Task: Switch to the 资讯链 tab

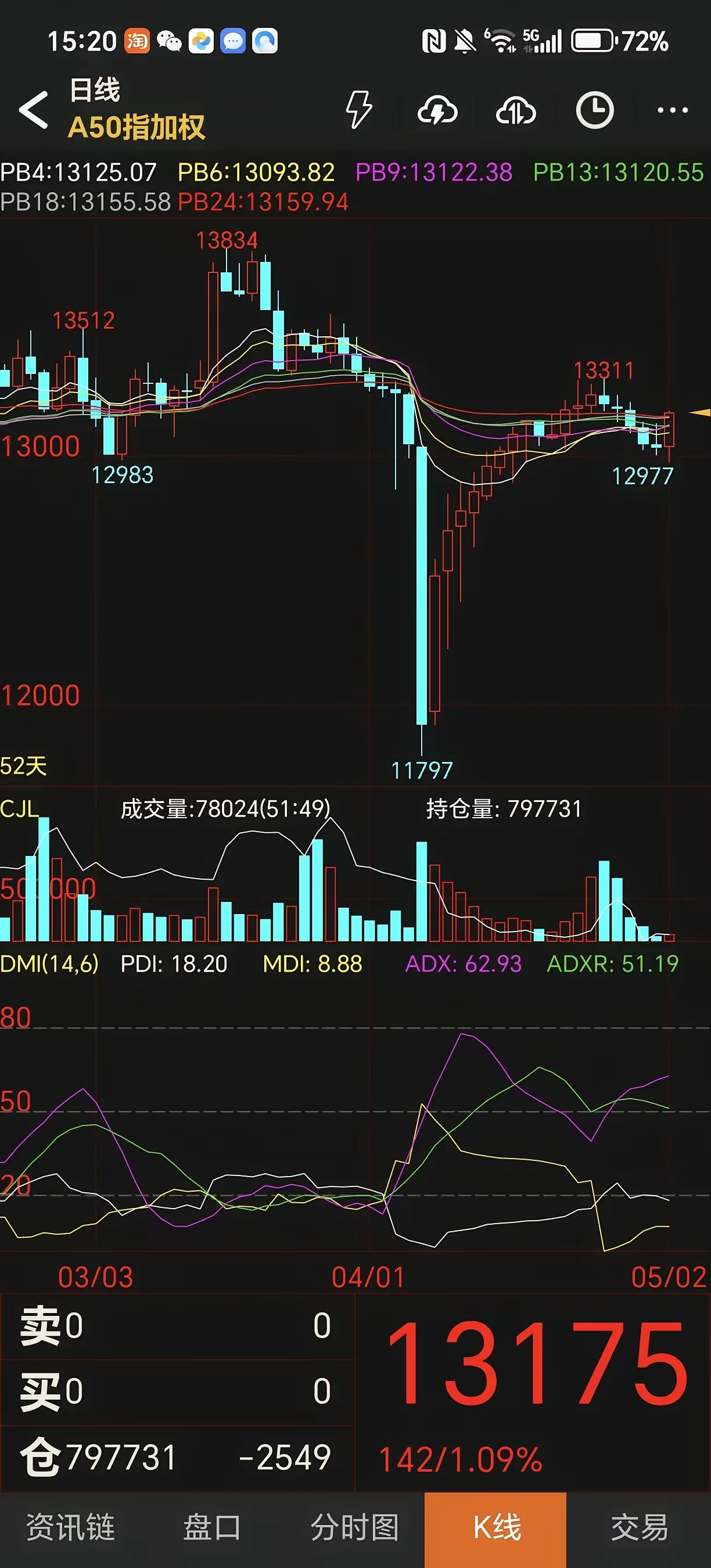Action: tap(71, 1528)
